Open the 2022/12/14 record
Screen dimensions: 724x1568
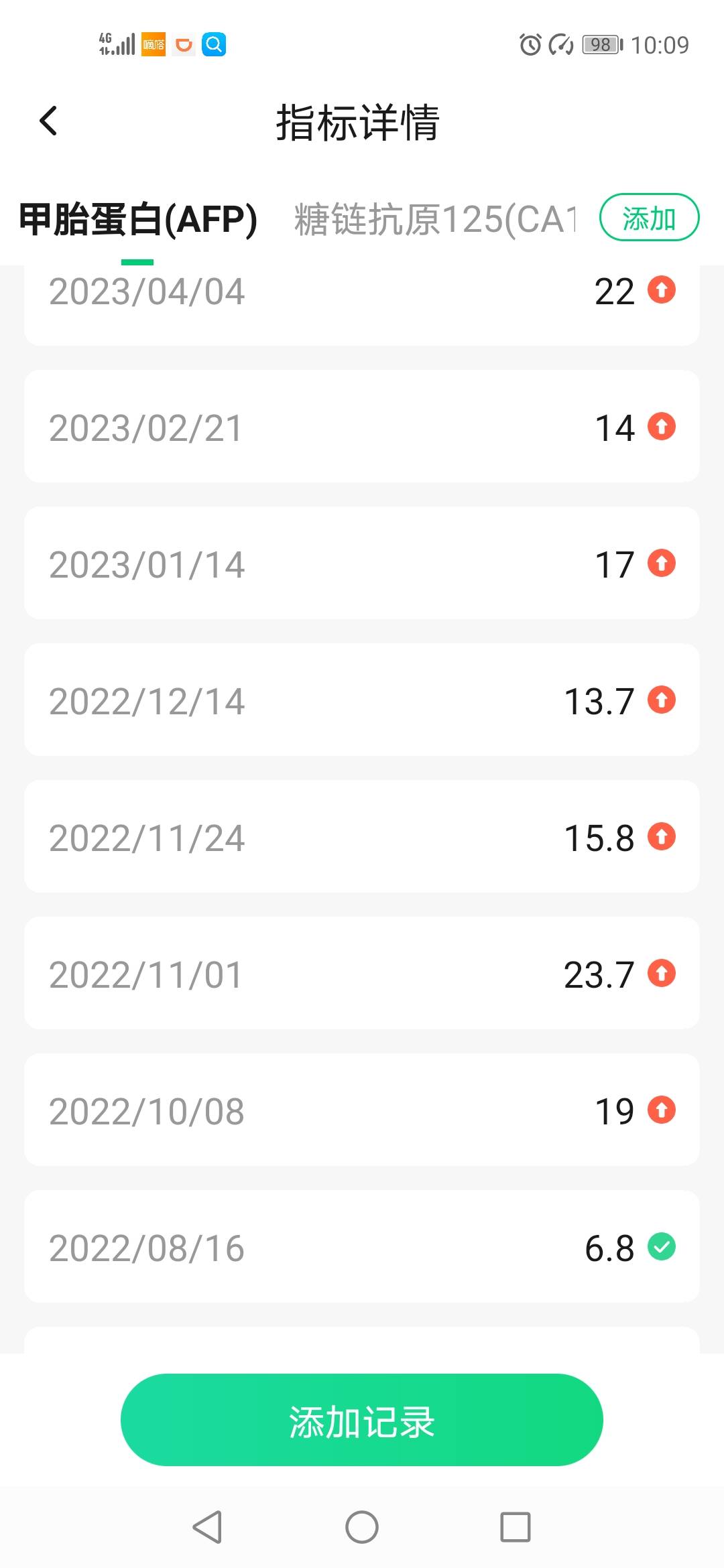[362, 700]
